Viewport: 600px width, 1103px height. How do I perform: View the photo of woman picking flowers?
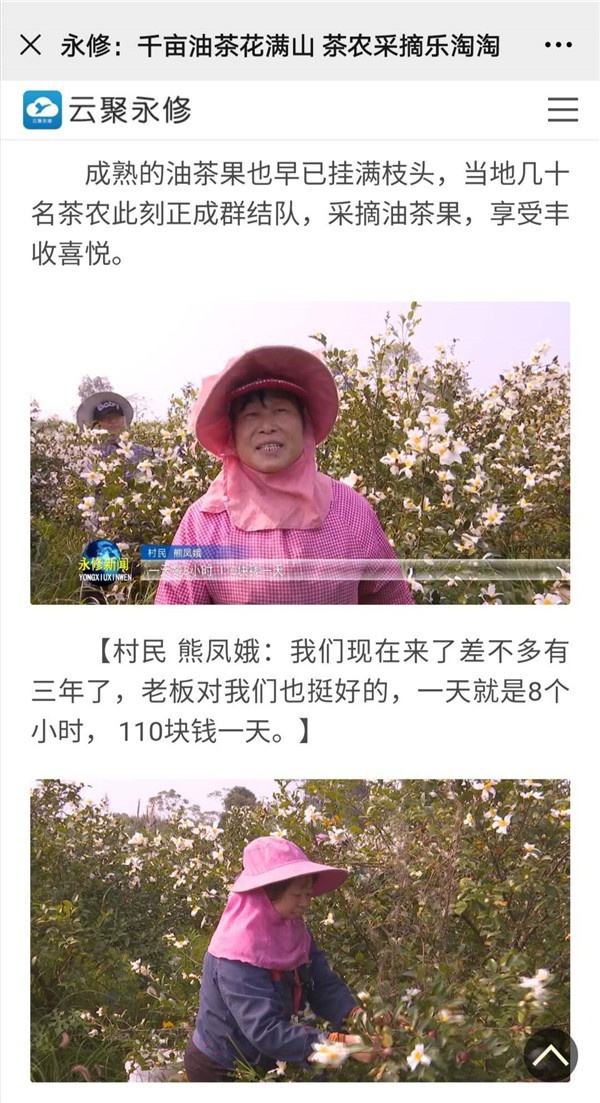[x=300, y=930]
